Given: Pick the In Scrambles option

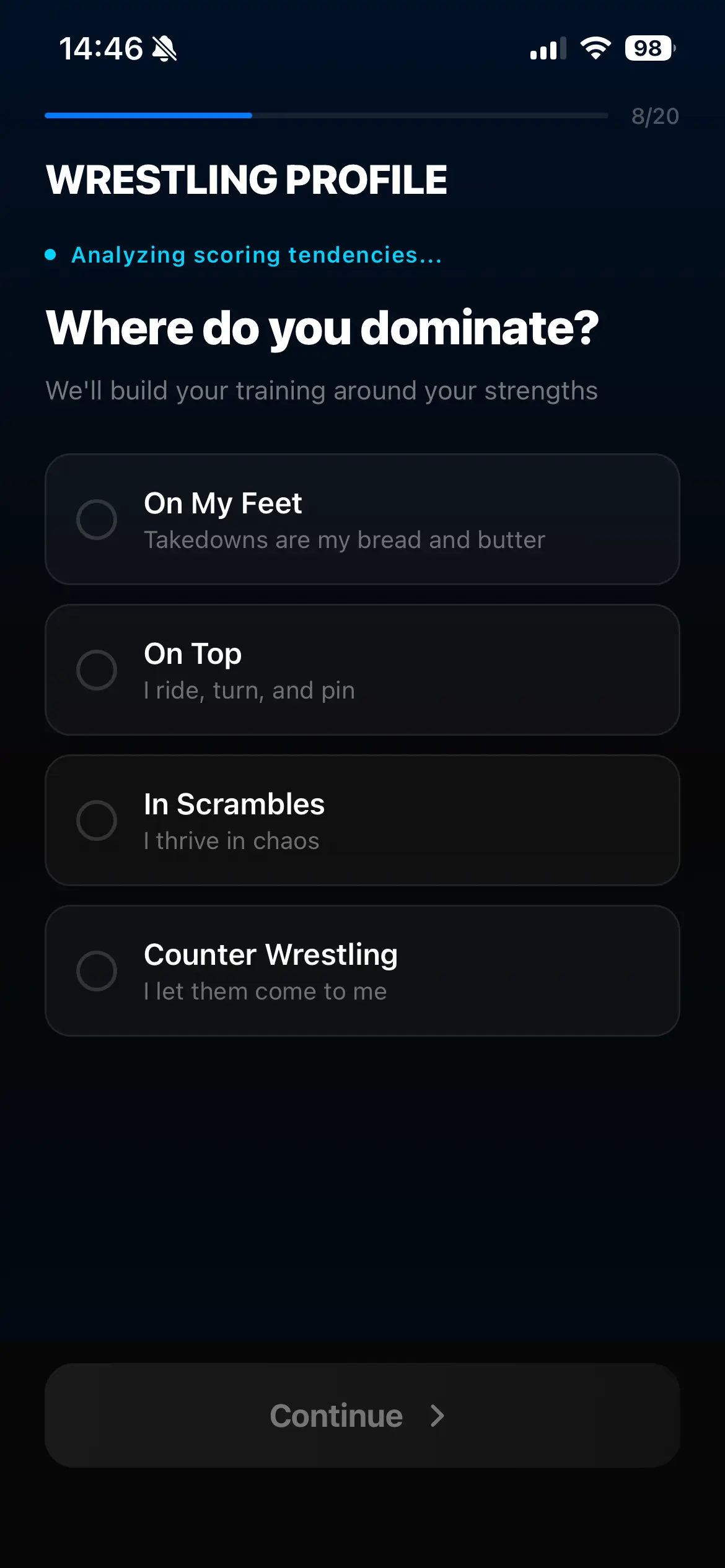Looking at the screenshot, I should pos(362,821).
